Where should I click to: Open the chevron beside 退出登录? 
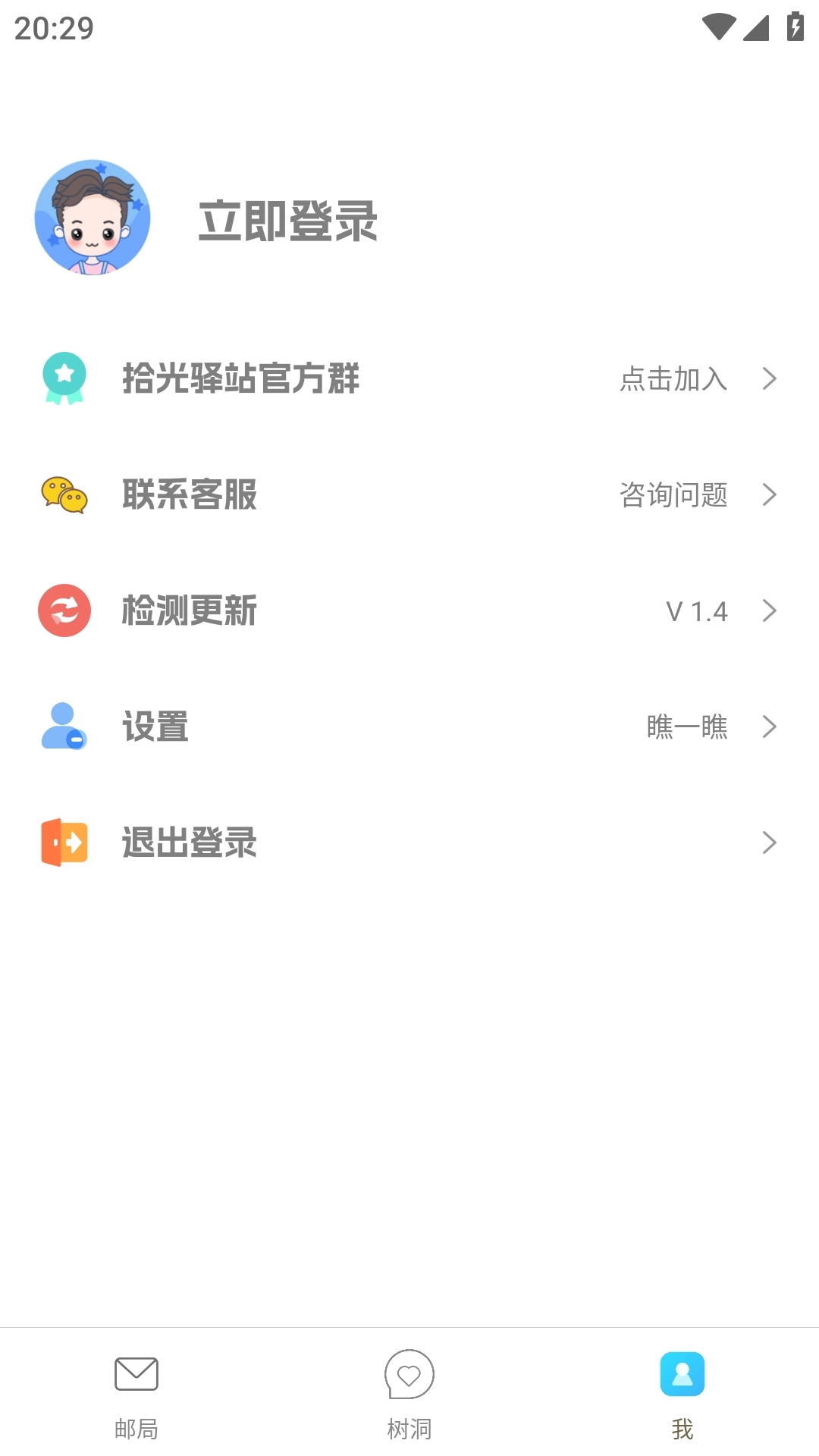(x=771, y=843)
